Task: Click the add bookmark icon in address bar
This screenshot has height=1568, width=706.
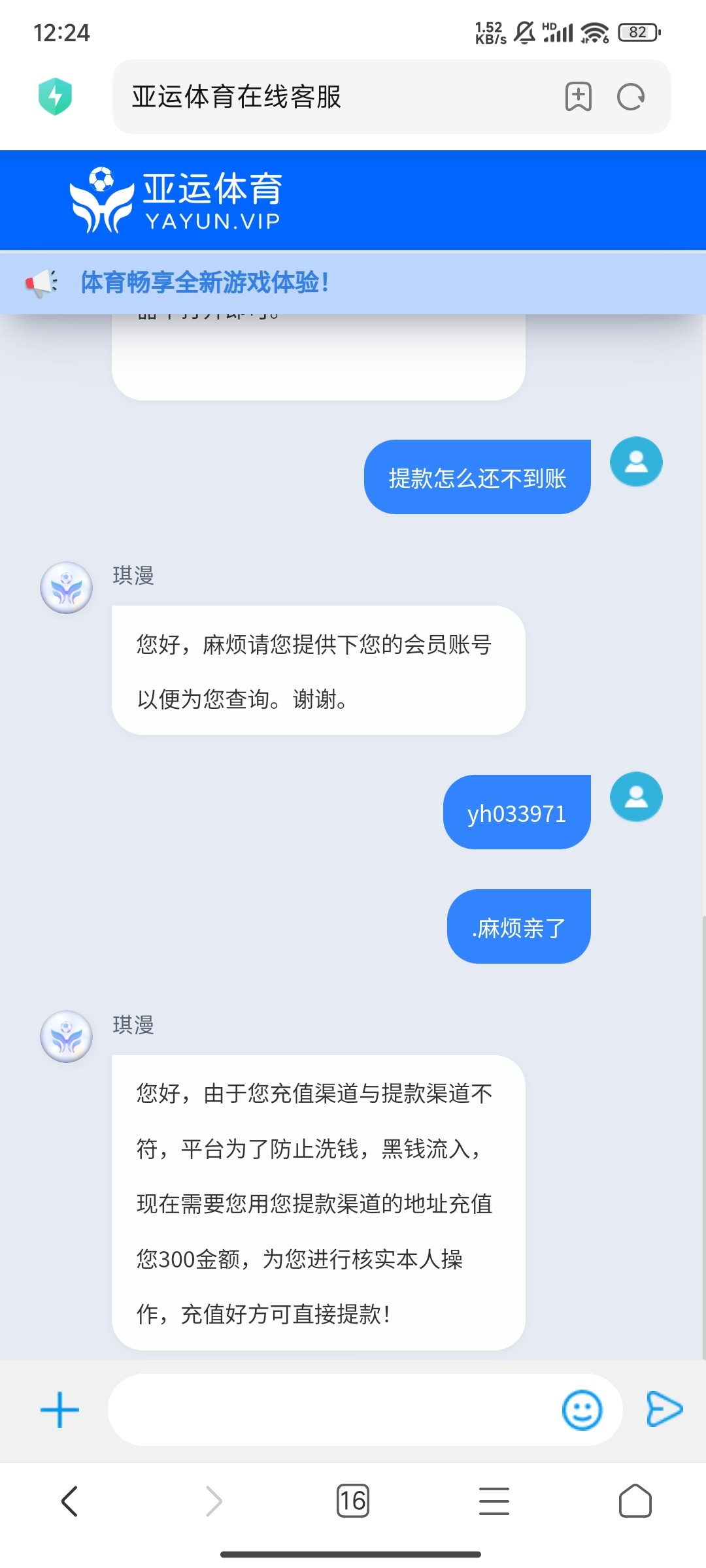Action: (578, 97)
